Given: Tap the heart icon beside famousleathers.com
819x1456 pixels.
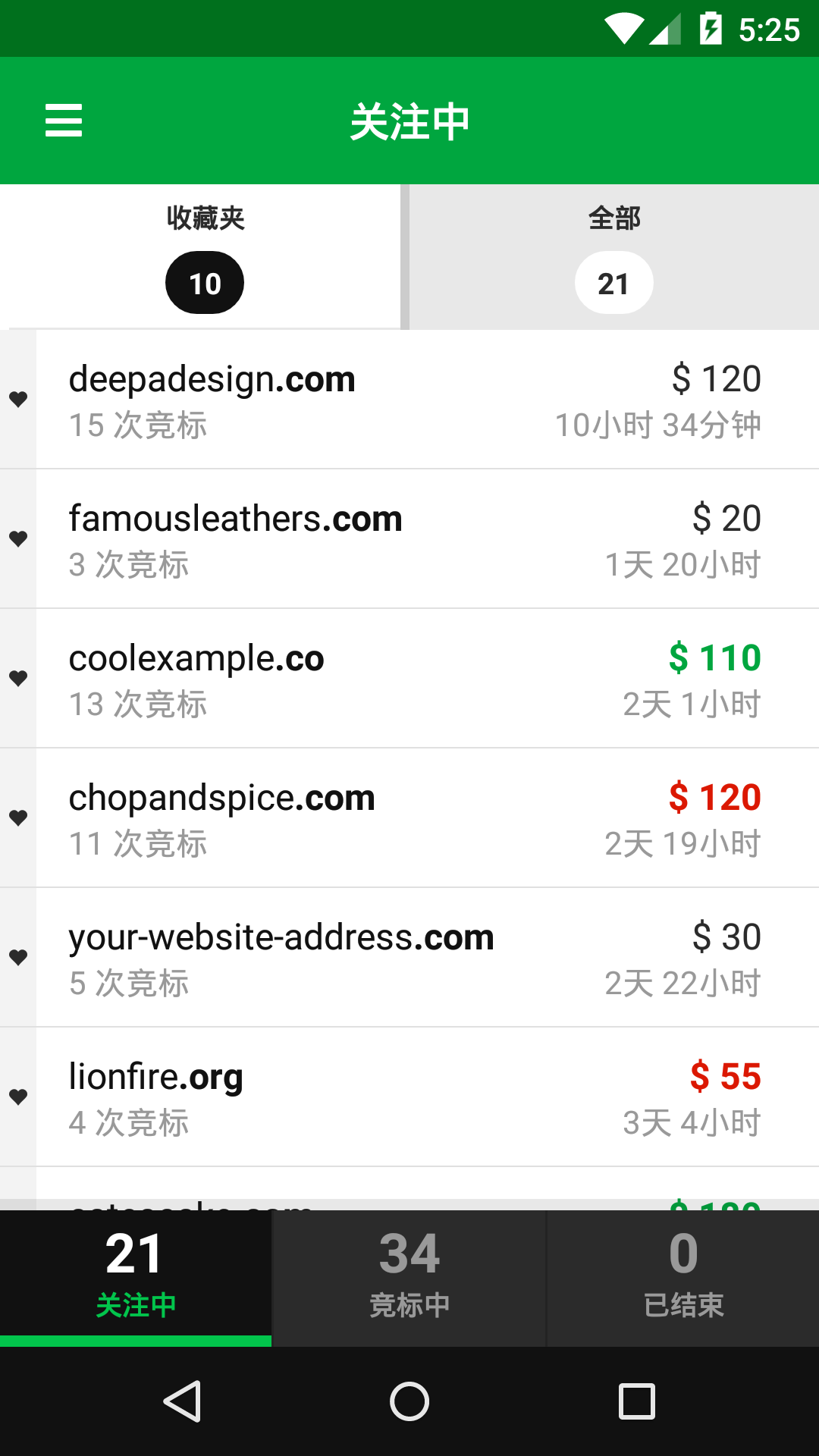Looking at the screenshot, I should click(18, 538).
